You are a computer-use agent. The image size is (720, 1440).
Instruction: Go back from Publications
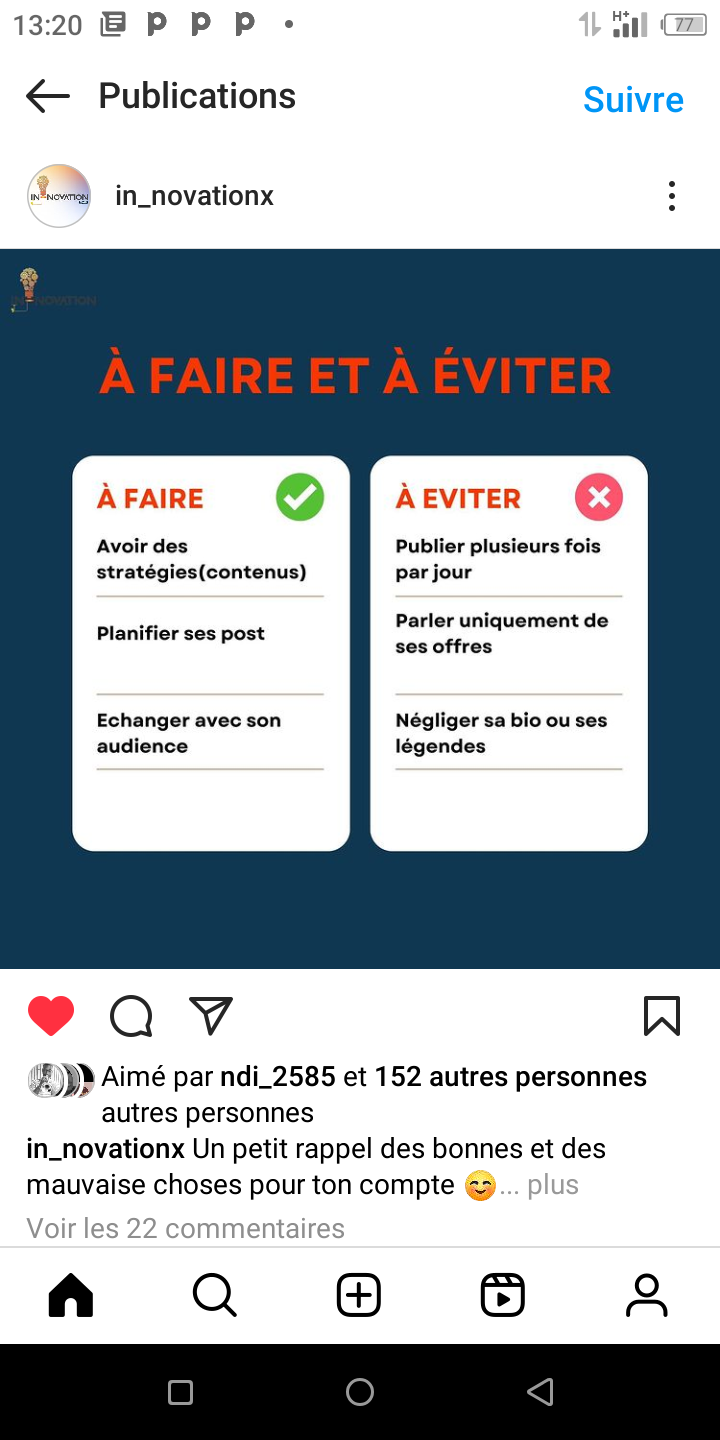(48, 97)
